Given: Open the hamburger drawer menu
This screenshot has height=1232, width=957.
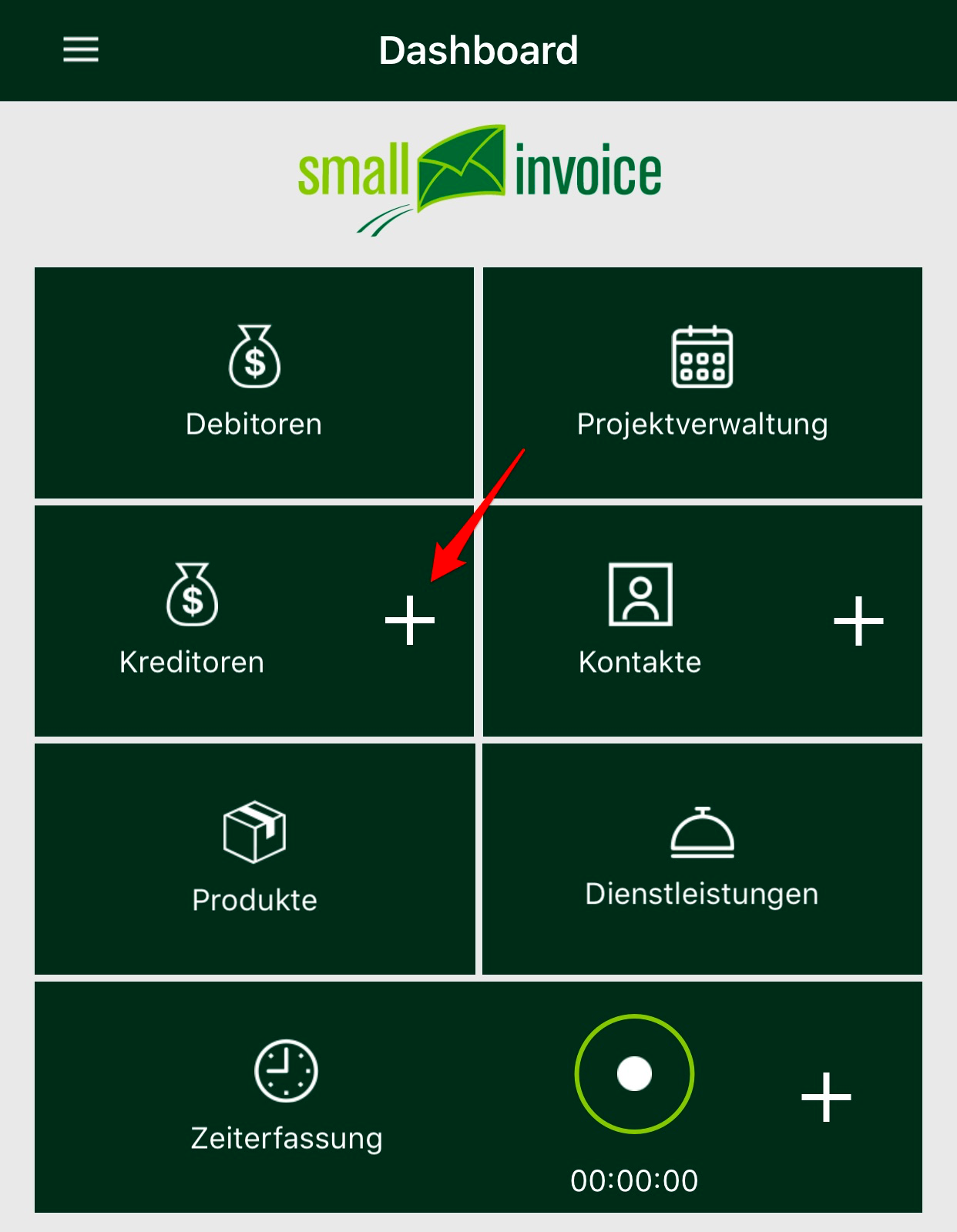Looking at the screenshot, I should 80,50.
